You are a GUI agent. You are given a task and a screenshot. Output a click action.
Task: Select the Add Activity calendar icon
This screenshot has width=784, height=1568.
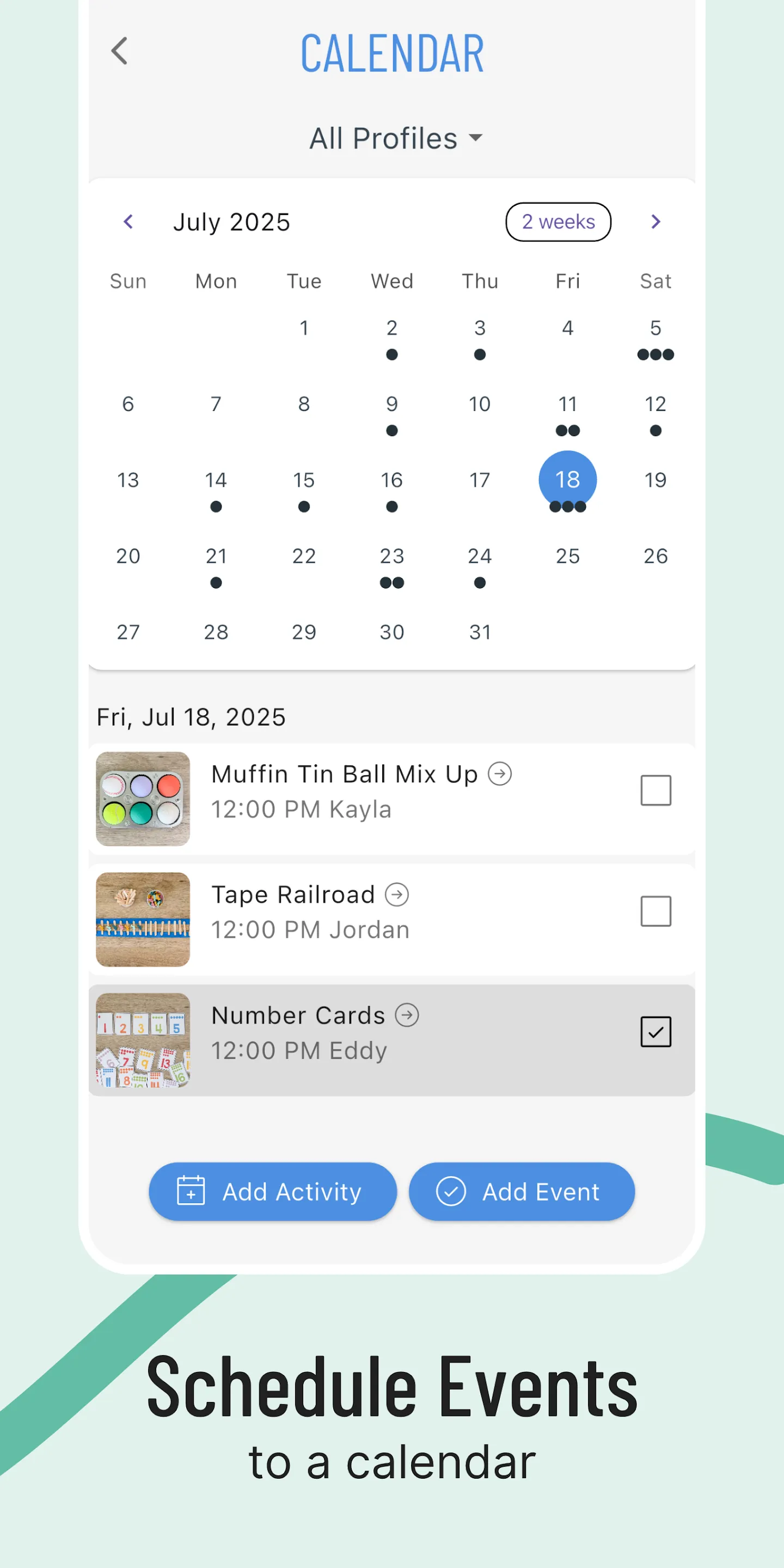coord(191,1191)
